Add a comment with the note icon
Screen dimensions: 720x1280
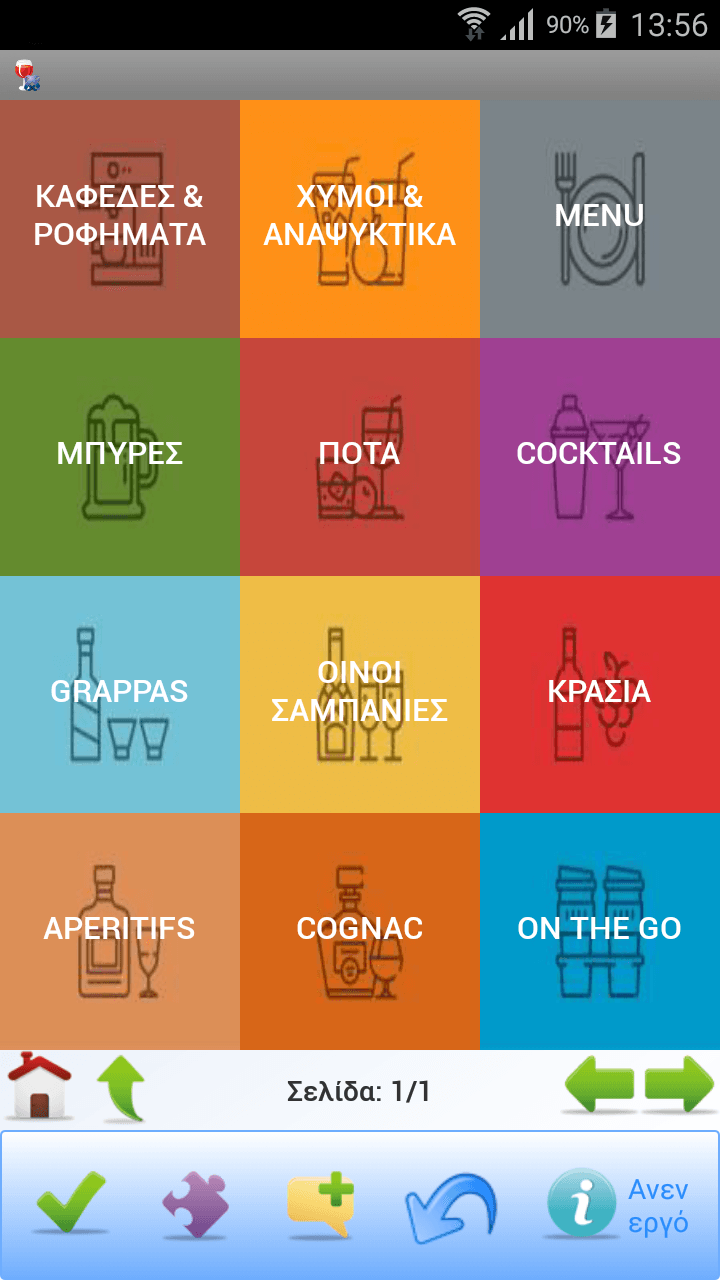(x=320, y=1203)
